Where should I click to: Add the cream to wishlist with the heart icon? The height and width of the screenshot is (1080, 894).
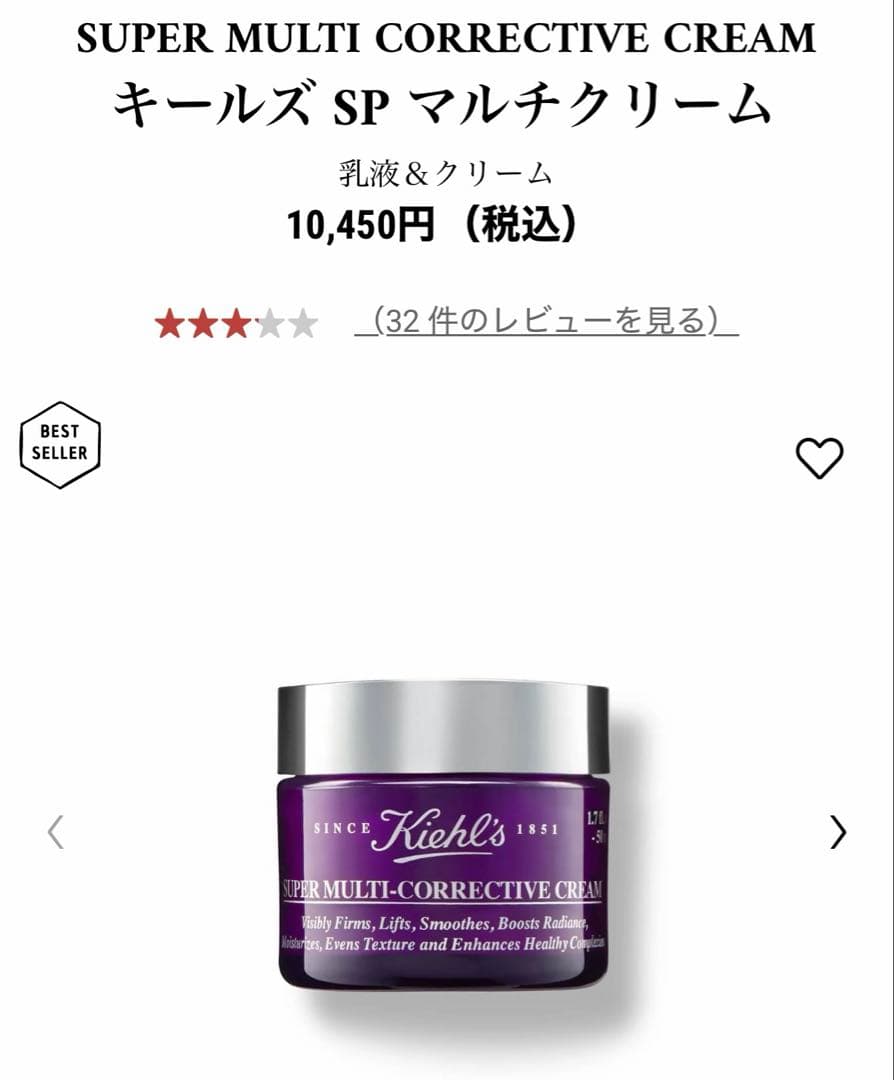point(819,458)
